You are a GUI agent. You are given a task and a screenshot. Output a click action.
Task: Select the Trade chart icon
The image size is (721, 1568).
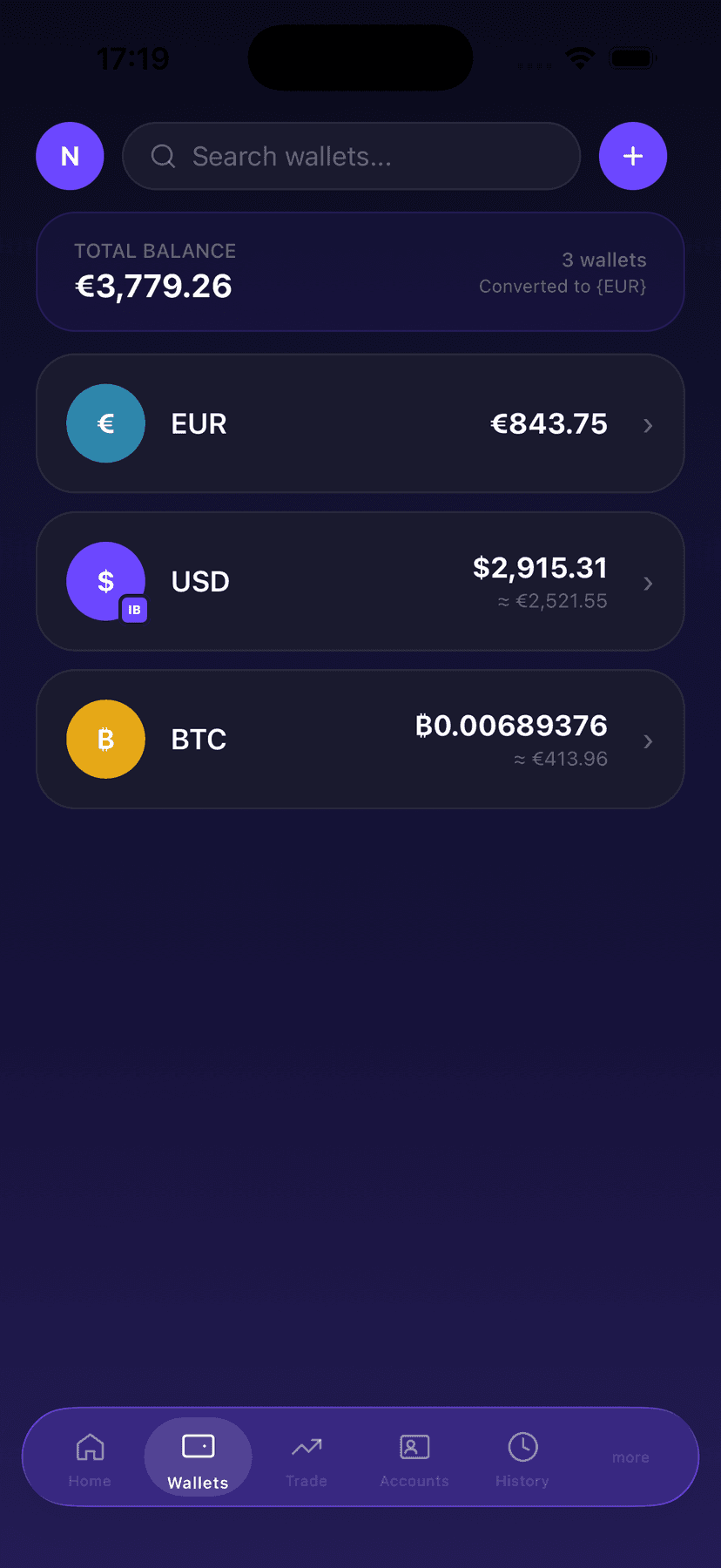pyautogui.click(x=306, y=1446)
